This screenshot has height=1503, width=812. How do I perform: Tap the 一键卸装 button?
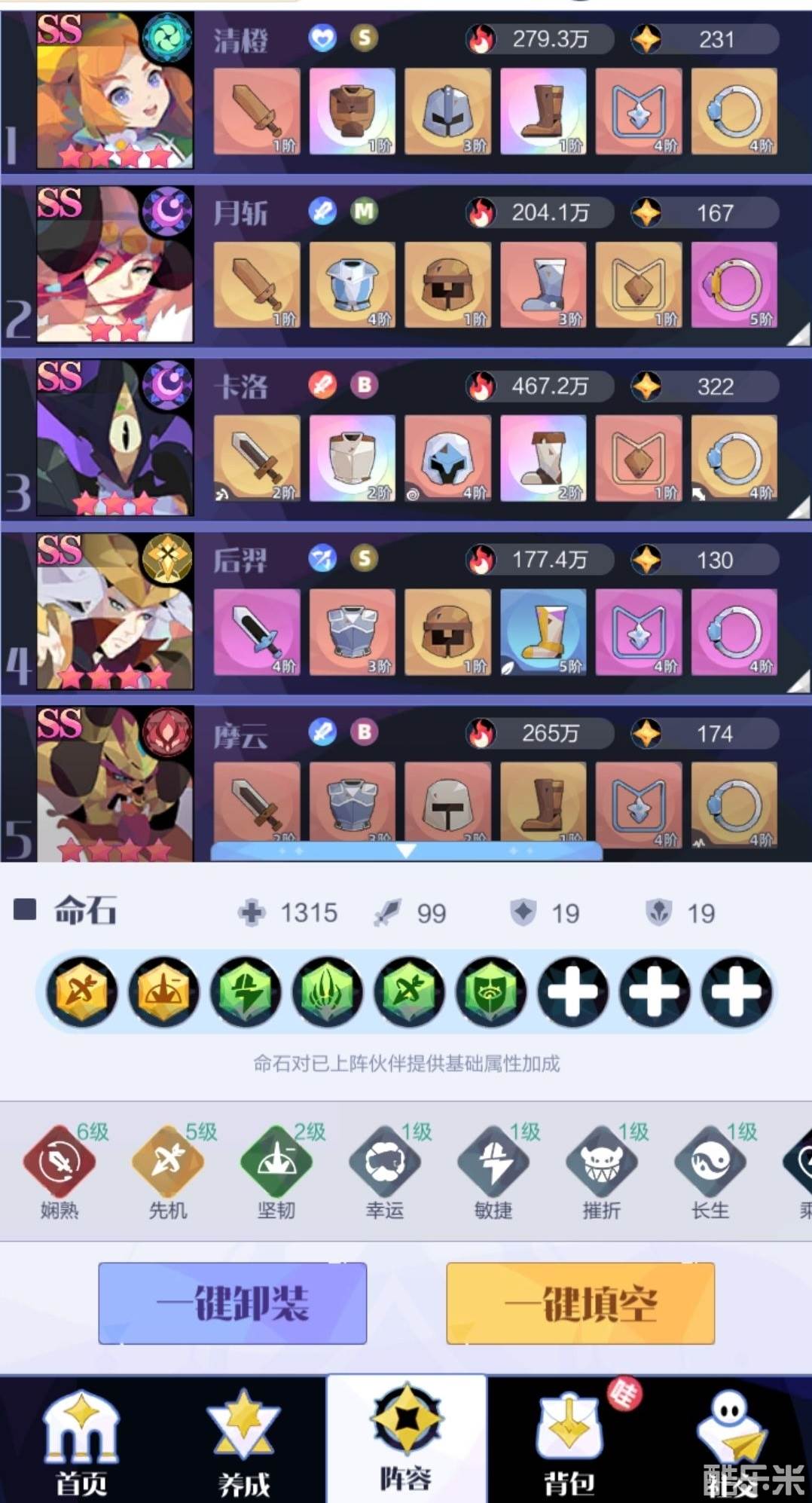click(232, 1303)
